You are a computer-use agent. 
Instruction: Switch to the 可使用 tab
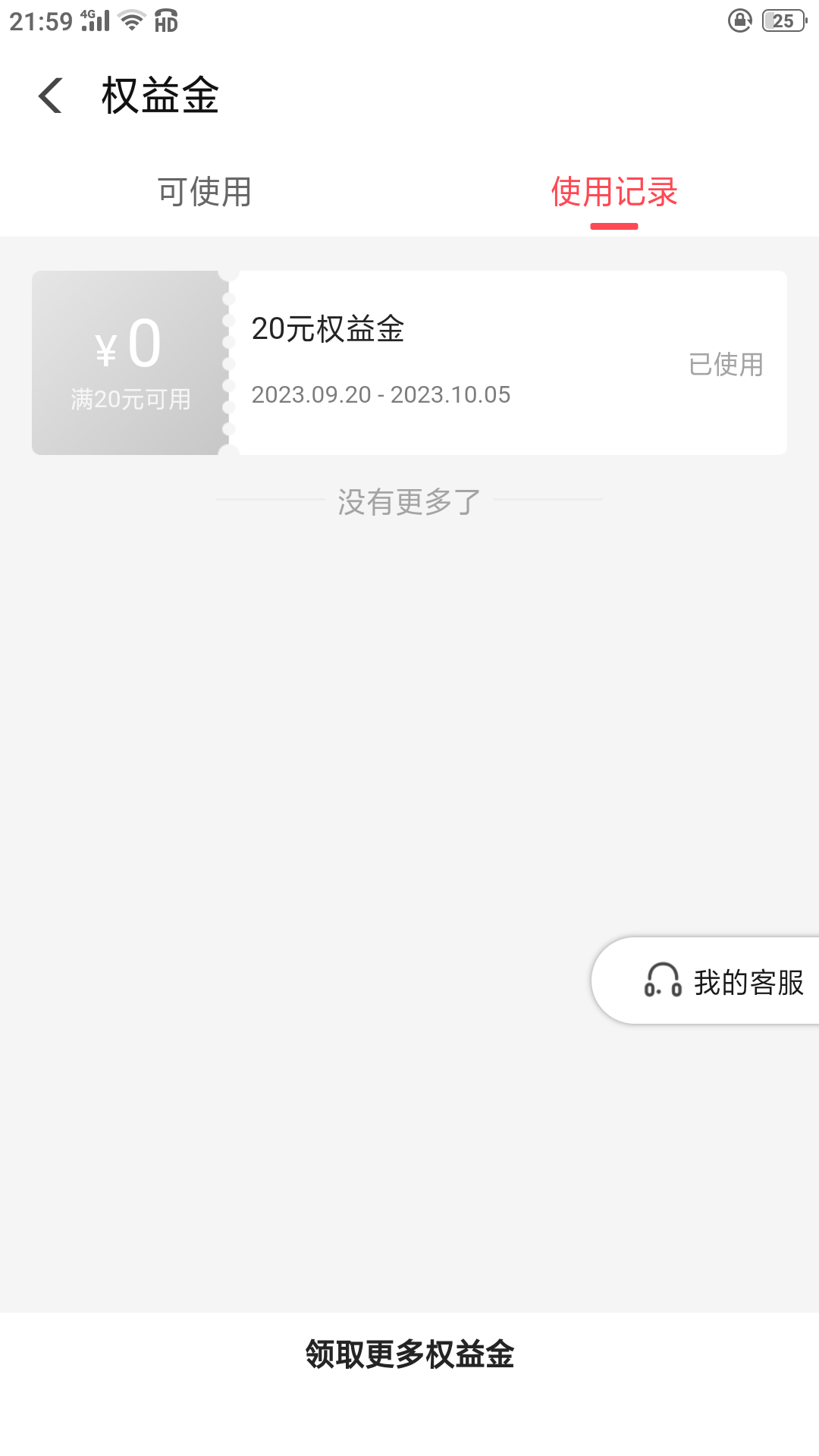205,192
